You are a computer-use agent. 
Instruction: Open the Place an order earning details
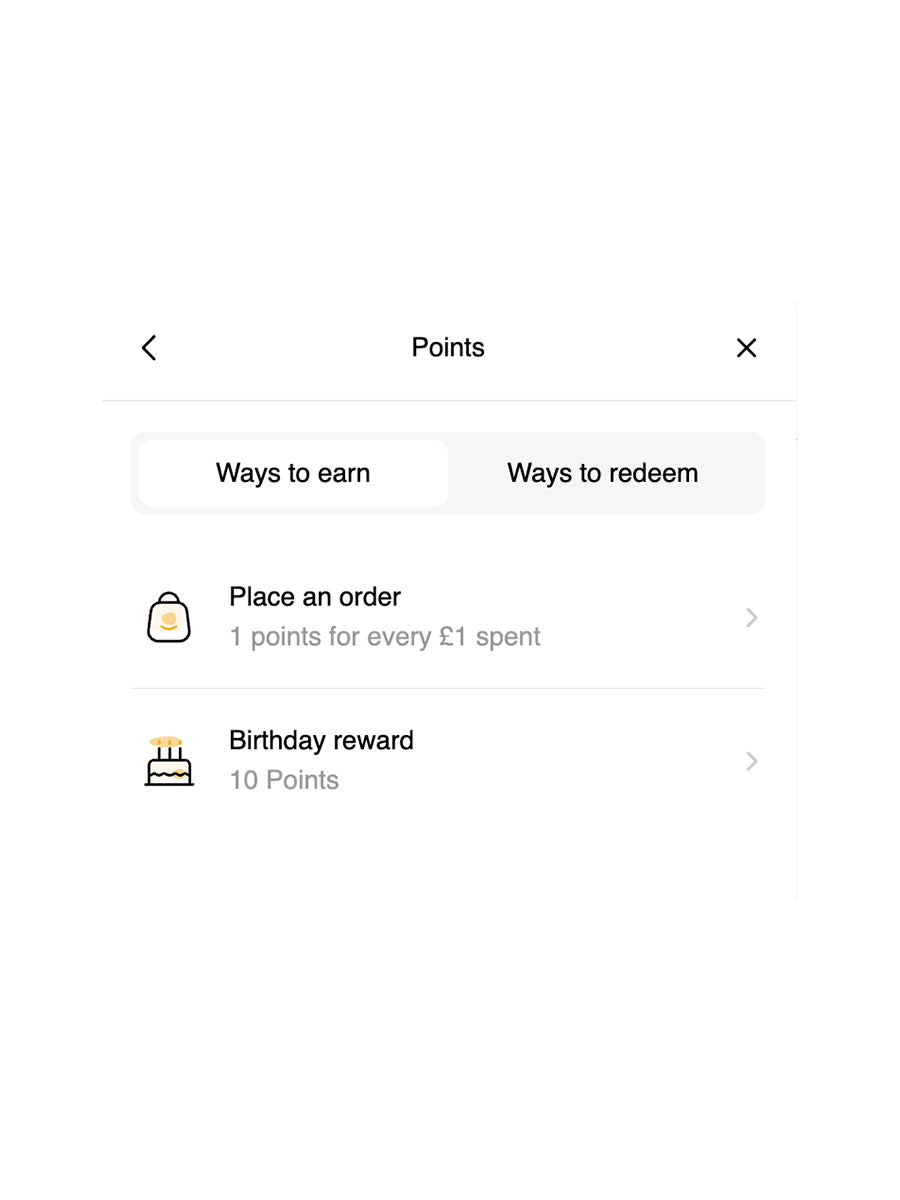point(448,617)
